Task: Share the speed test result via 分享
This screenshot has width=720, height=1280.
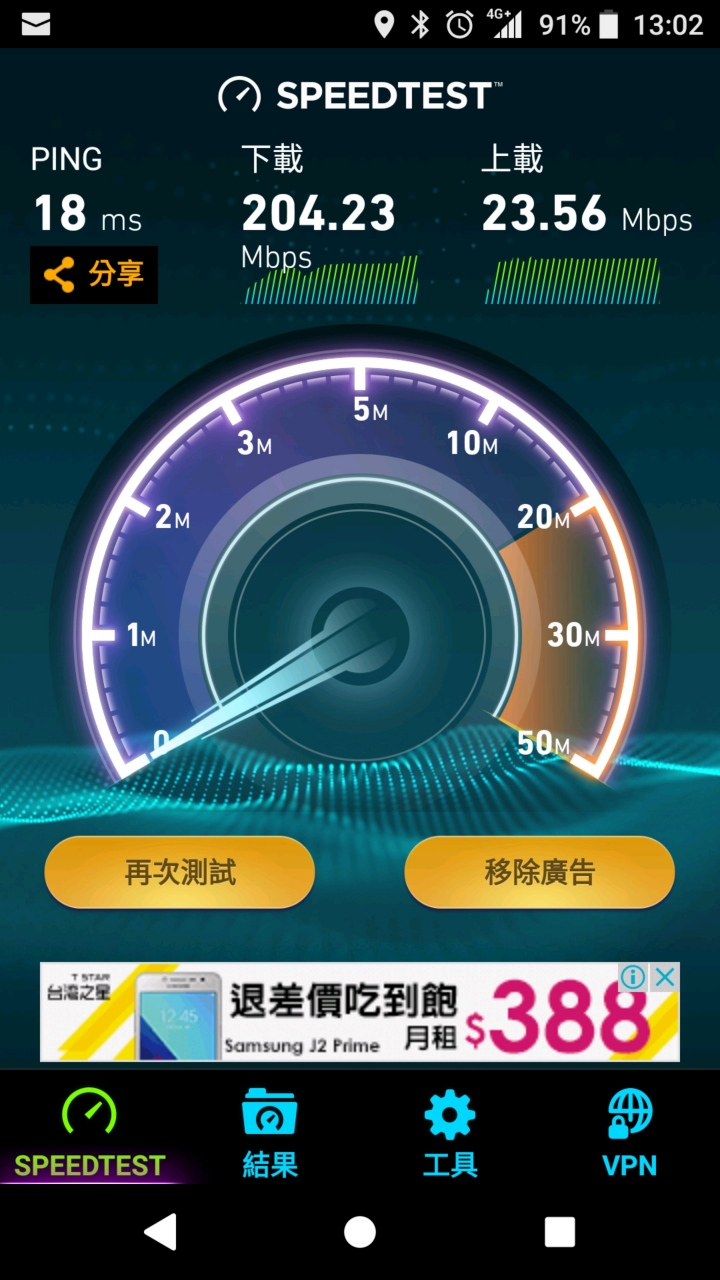Action: pyautogui.click(x=94, y=274)
